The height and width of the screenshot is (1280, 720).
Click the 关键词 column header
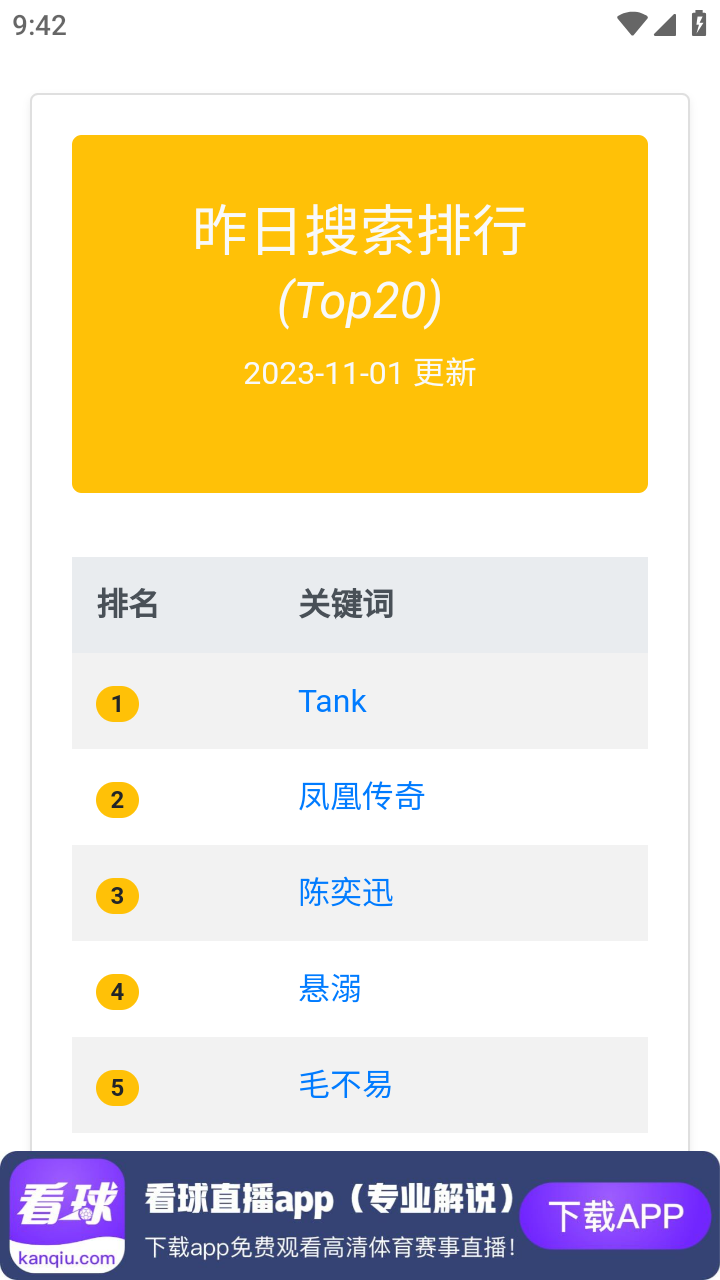[x=346, y=605]
